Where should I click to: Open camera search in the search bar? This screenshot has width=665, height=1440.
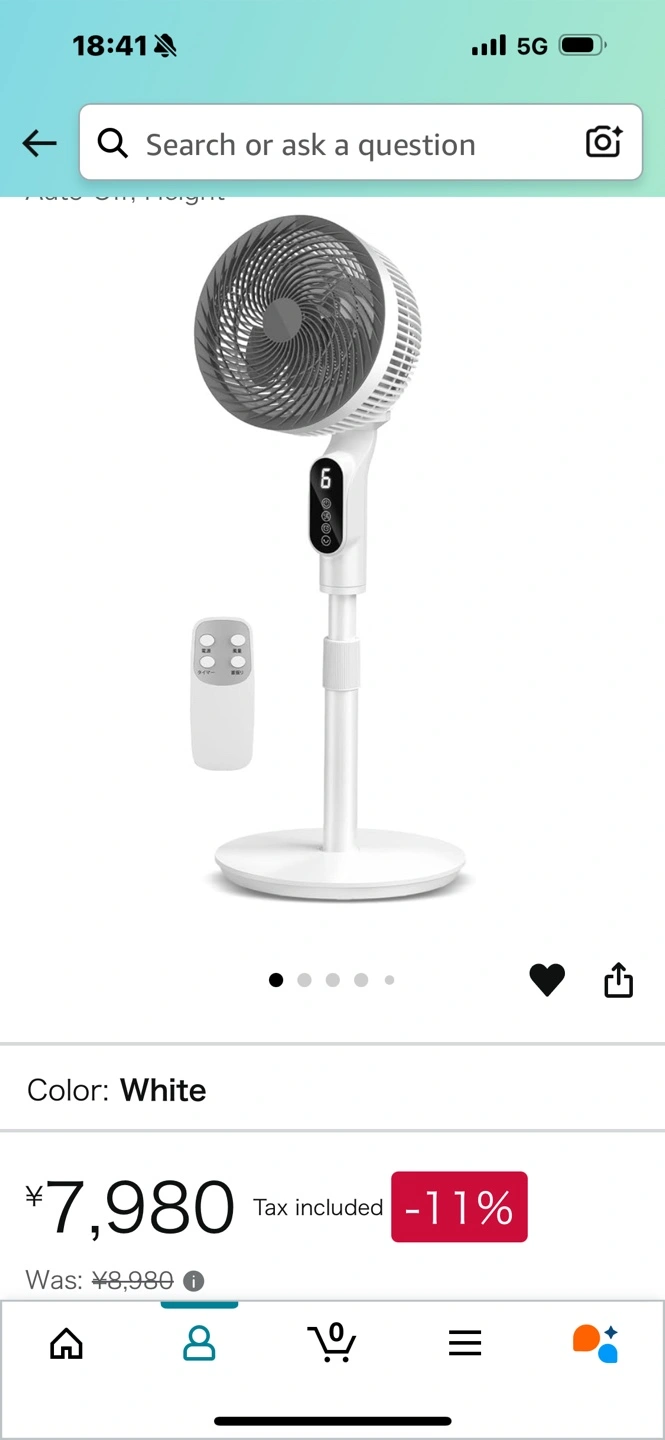tap(603, 143)
